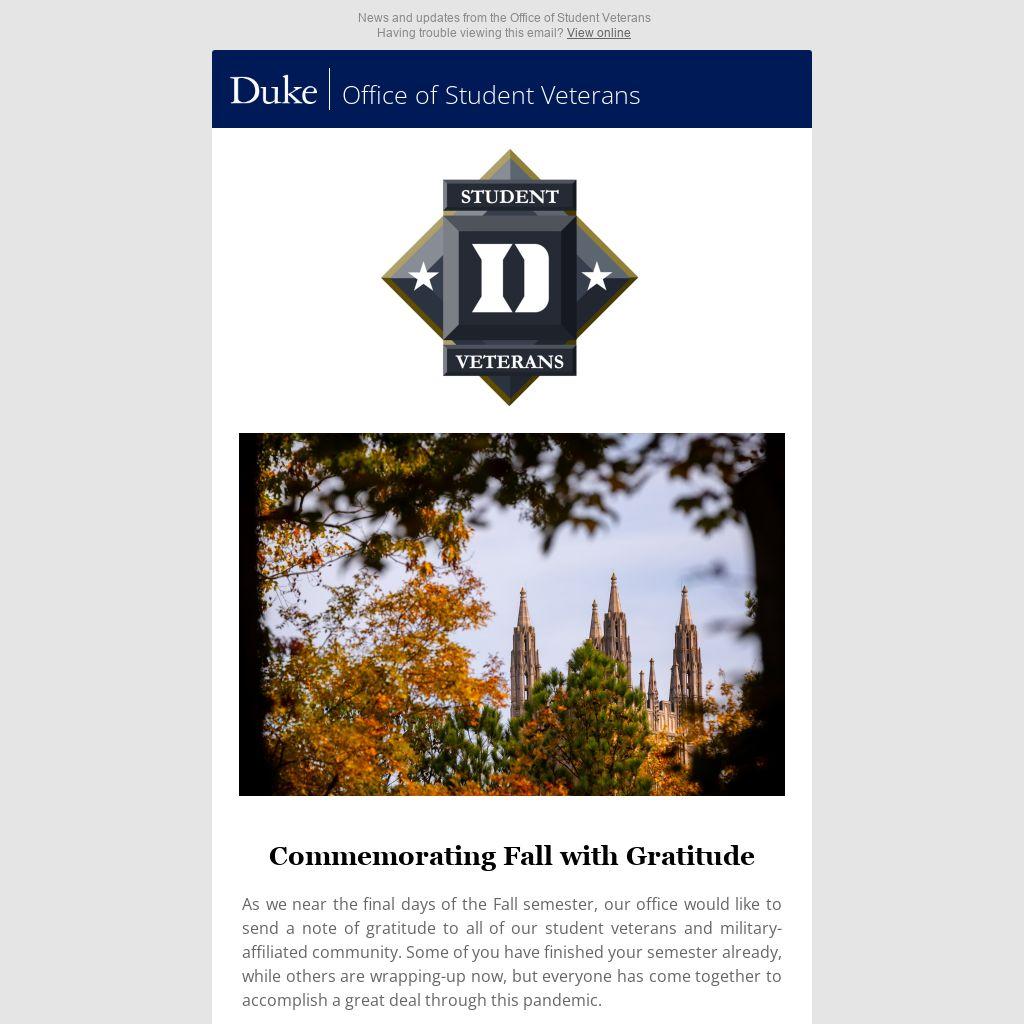Open the View online link
The image size is (1024, 1024).
[x=598, y=33]
